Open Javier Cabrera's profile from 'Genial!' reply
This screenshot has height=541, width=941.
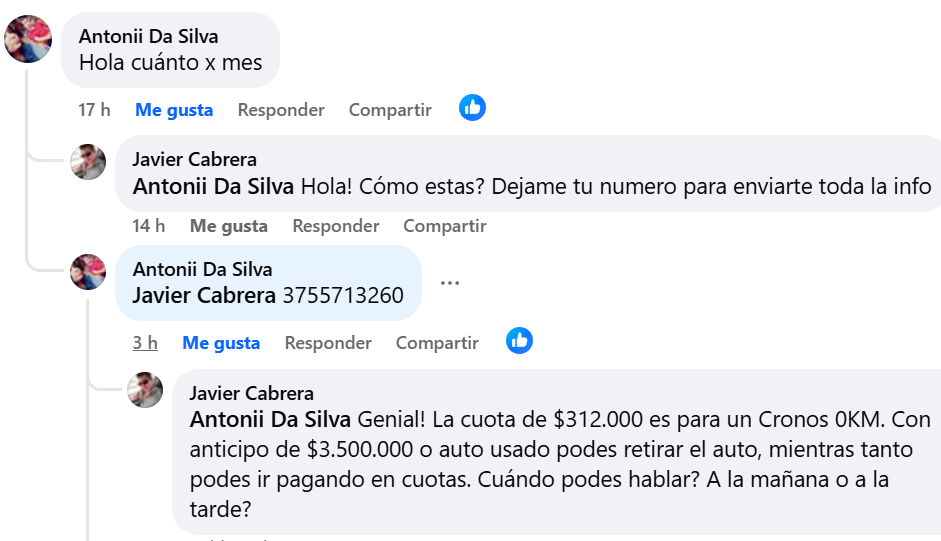coord(251,393)
